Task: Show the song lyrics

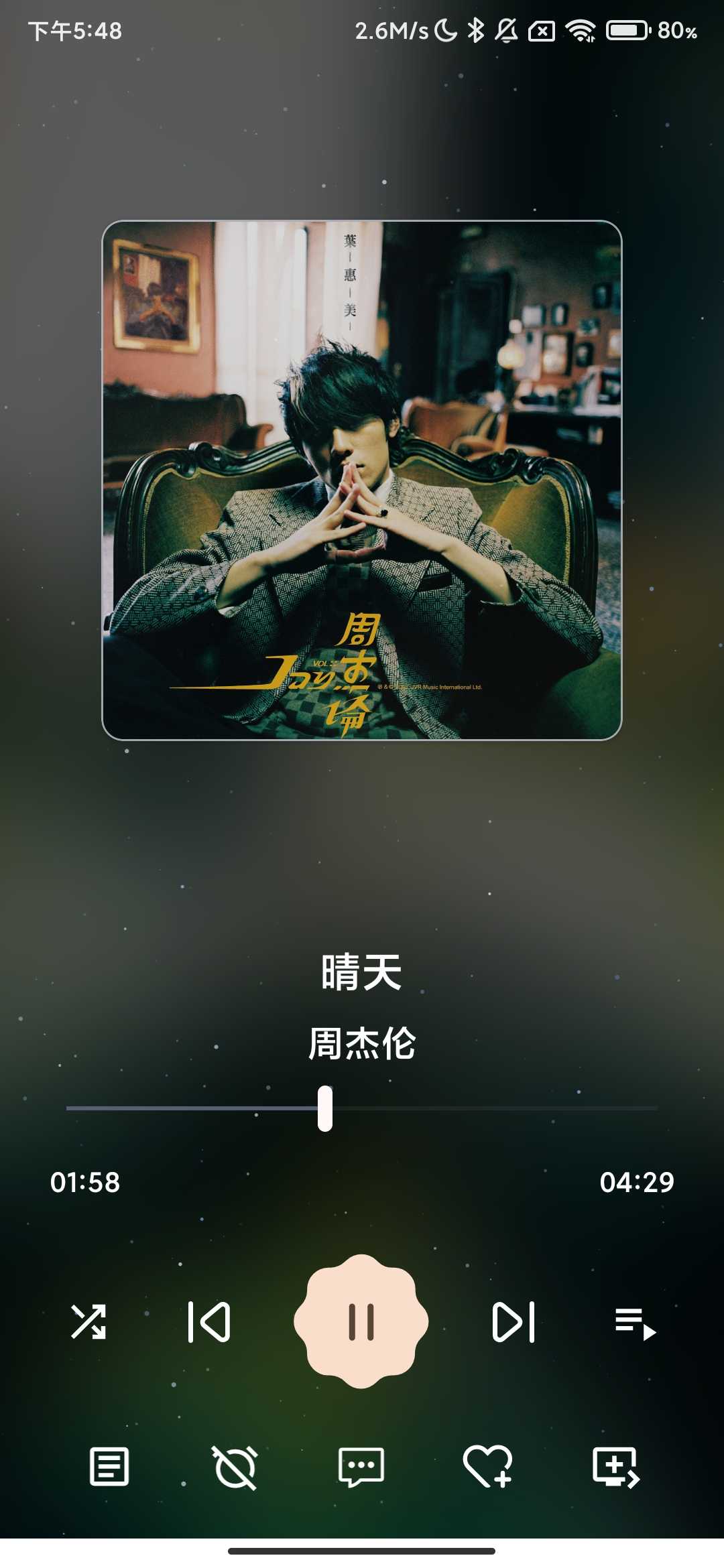Action: pyautogui.click(x=109, y=1467)
